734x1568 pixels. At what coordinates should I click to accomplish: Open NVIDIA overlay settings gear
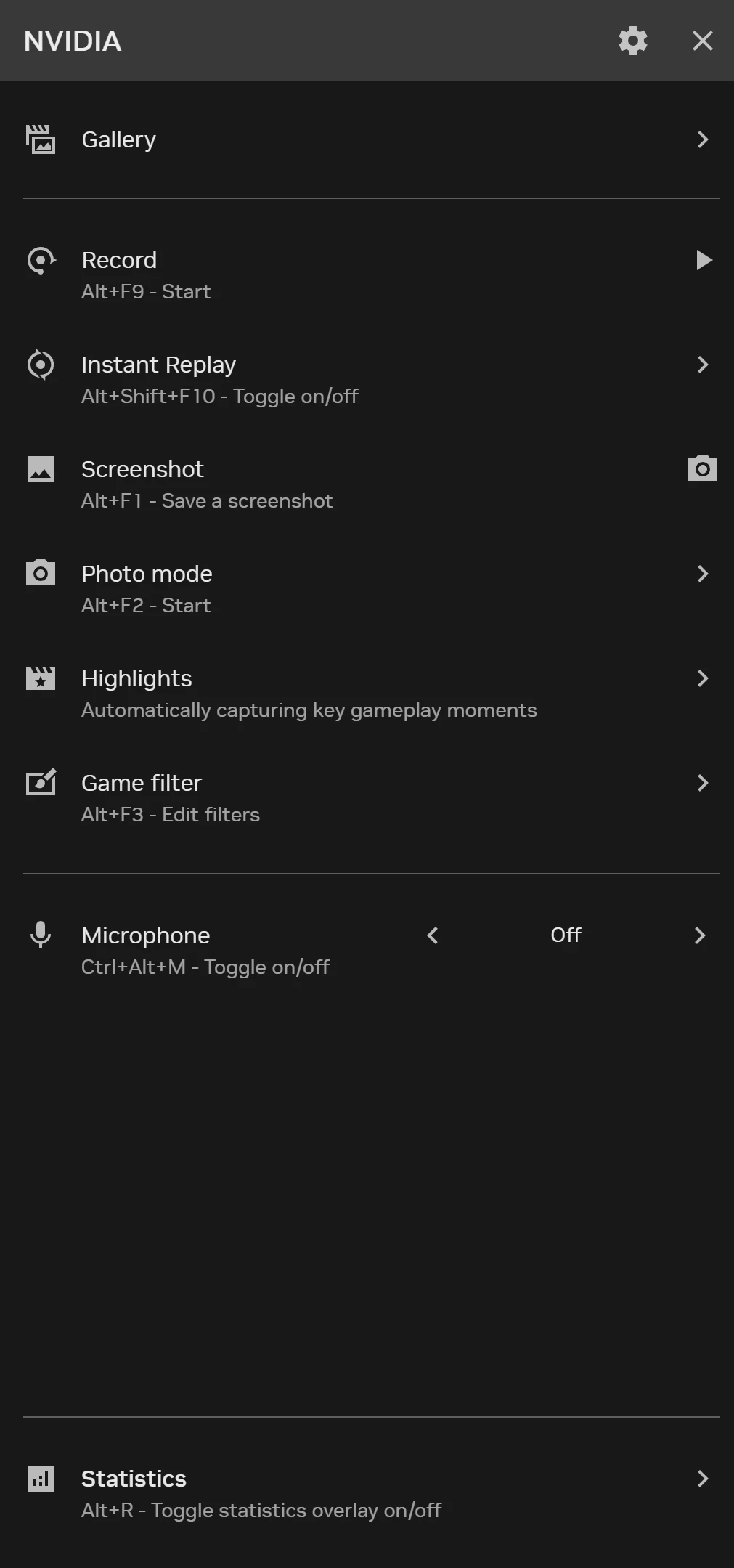pyautogui.click(x=632, y=41)
